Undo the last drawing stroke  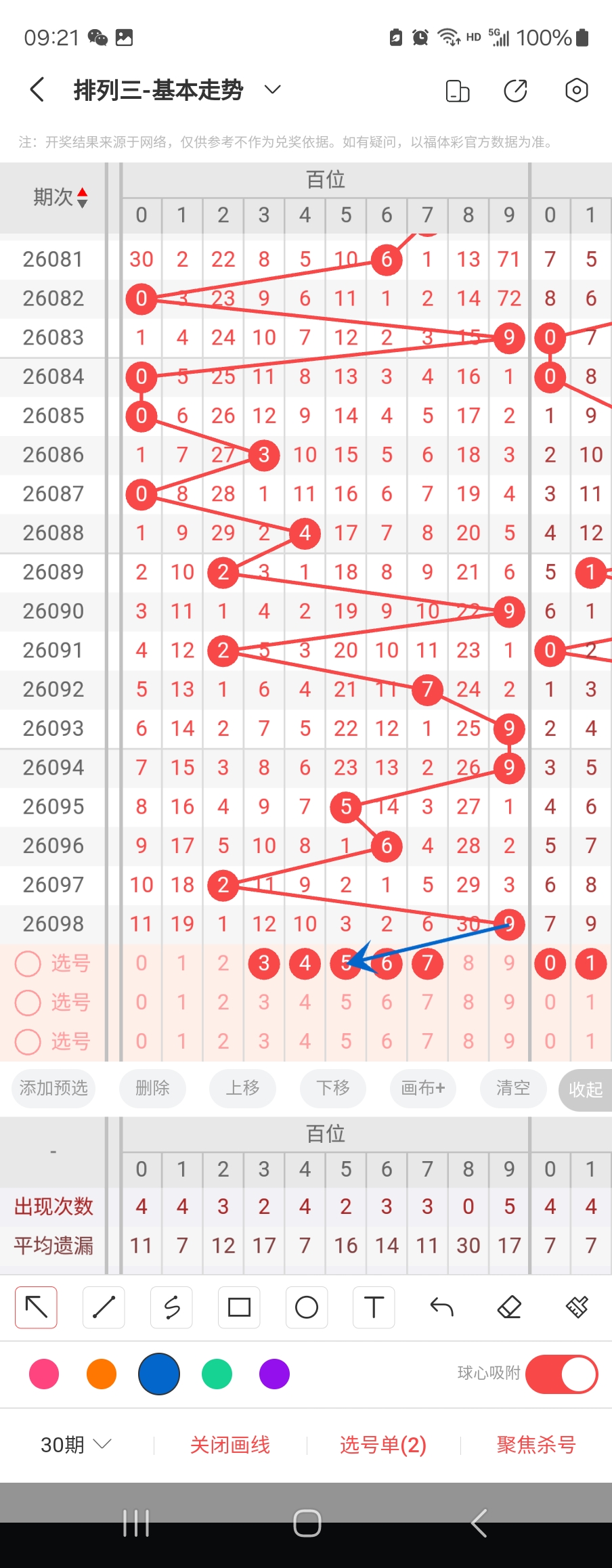click(x=441, y=1307)
